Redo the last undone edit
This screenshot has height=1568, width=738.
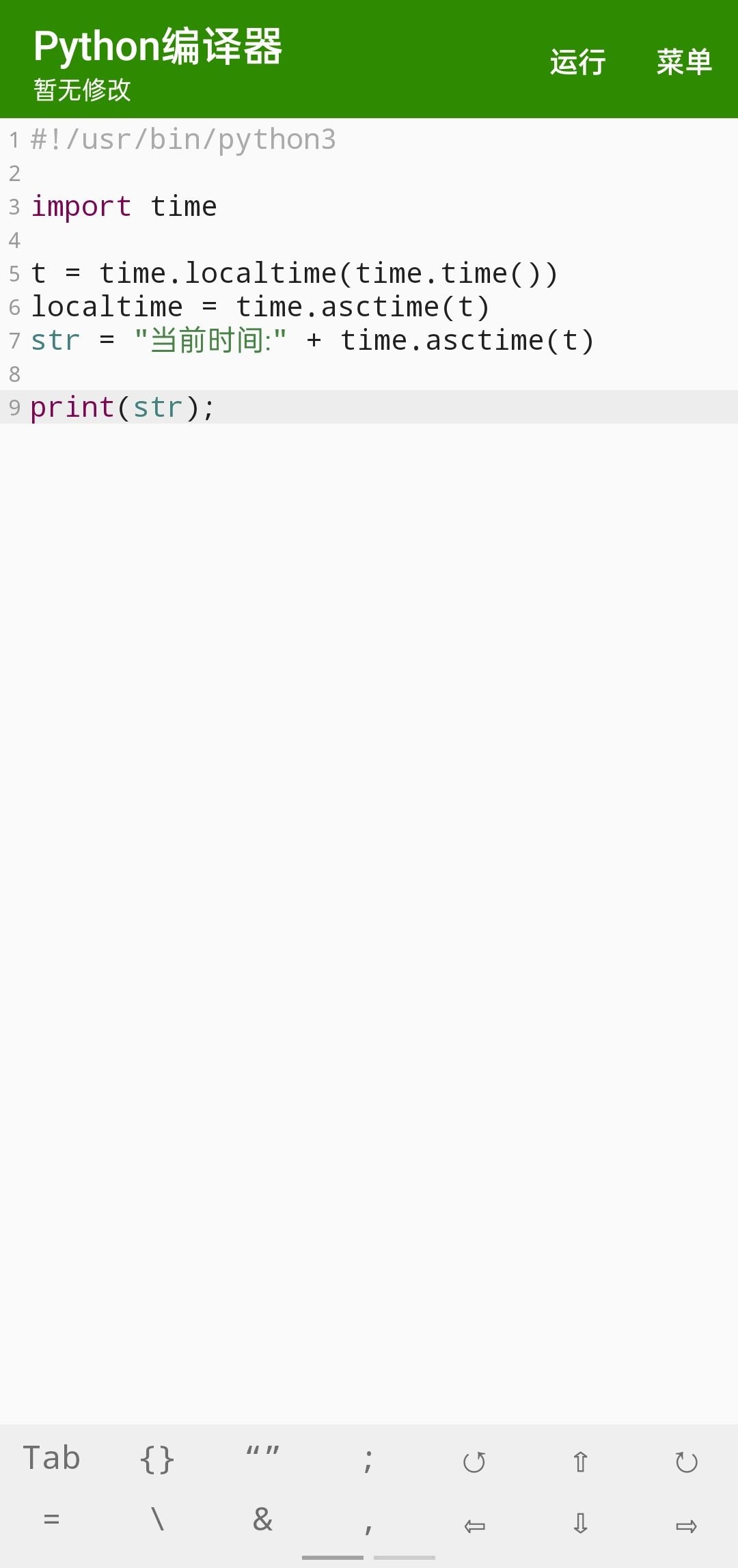point(686,1461)
